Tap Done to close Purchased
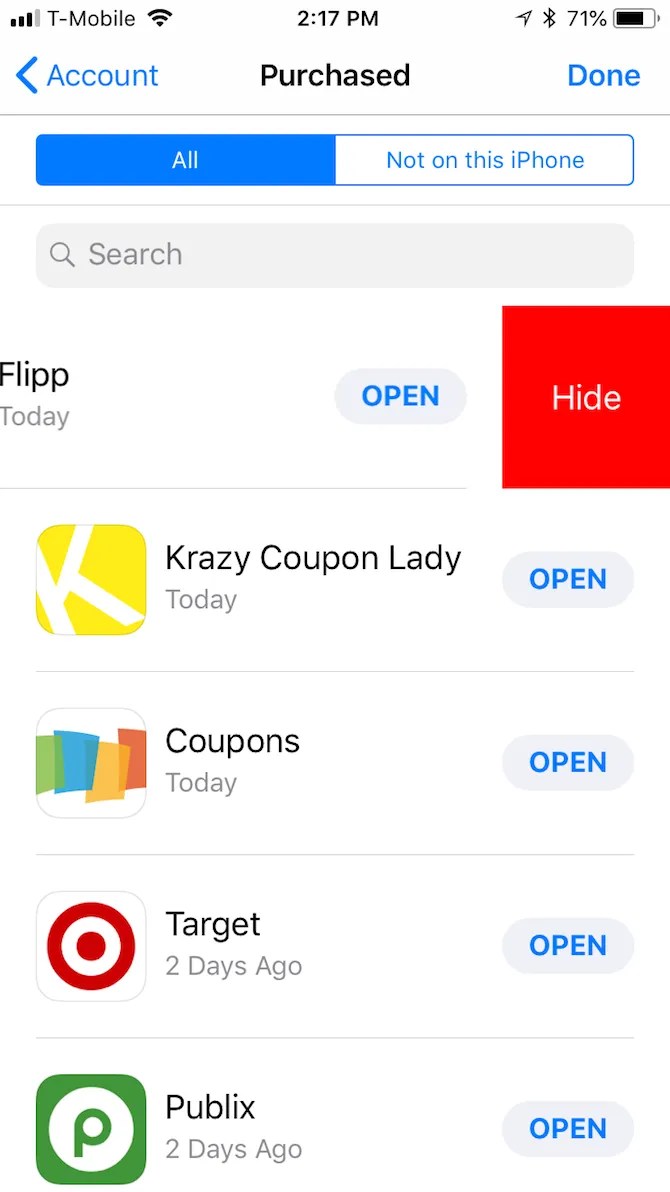The height and width of the screenshot is (1192, 670). point(603,76)
